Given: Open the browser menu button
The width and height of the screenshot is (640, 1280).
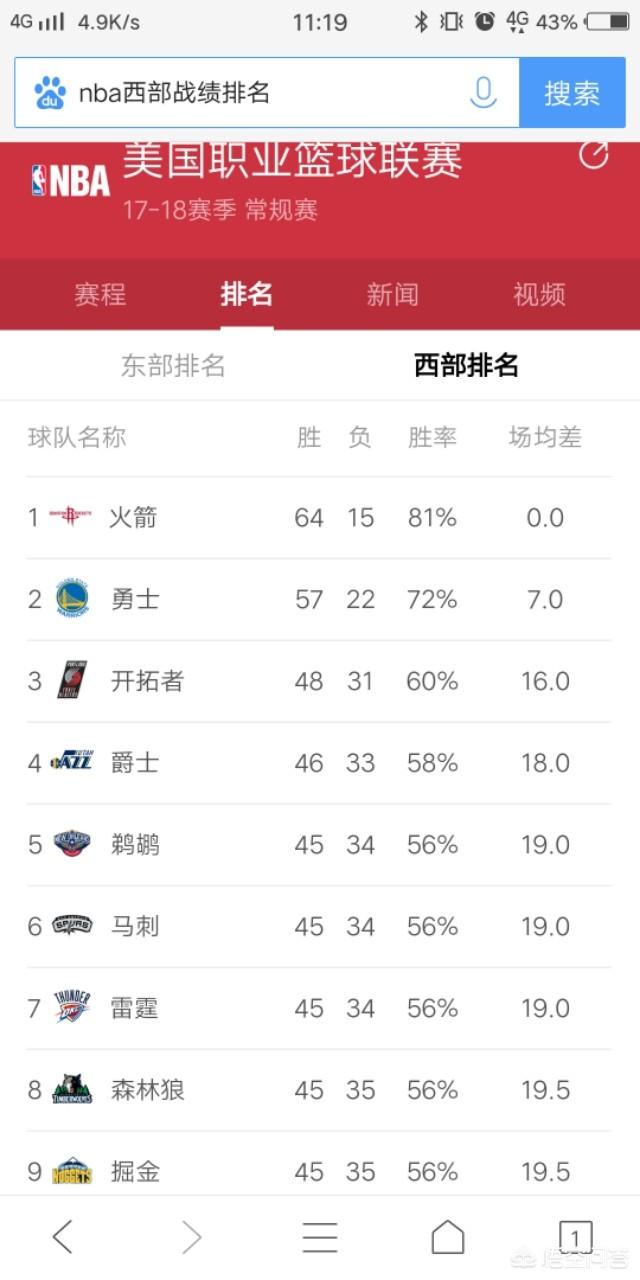Looking at the screenshot, I should pos(320,1237).
